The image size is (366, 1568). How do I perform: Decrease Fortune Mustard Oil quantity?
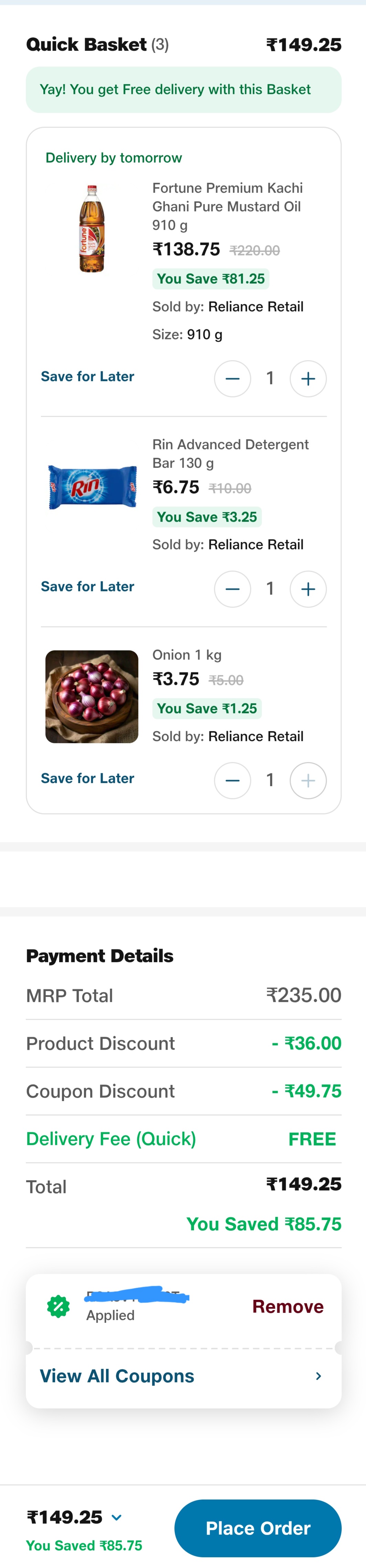(x=232, y=379)
